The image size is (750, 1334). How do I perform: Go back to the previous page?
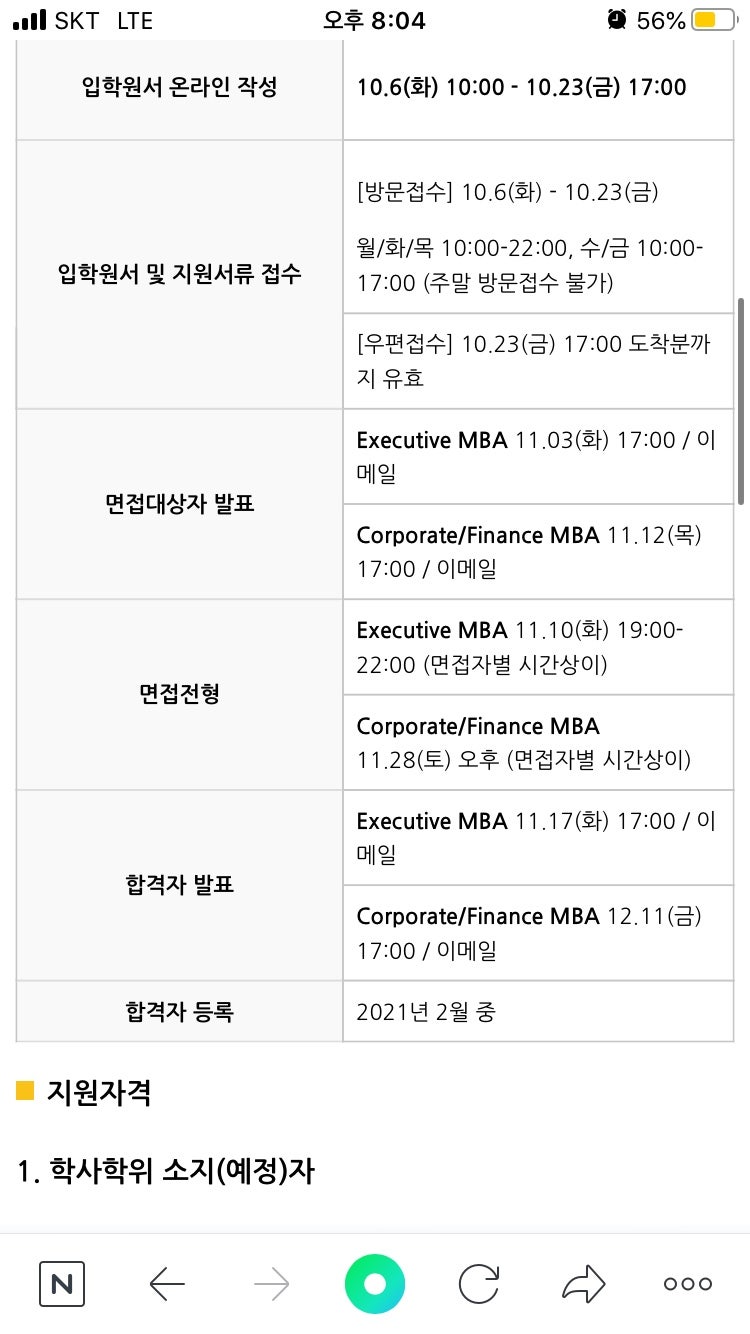[x=167, y=1283]
